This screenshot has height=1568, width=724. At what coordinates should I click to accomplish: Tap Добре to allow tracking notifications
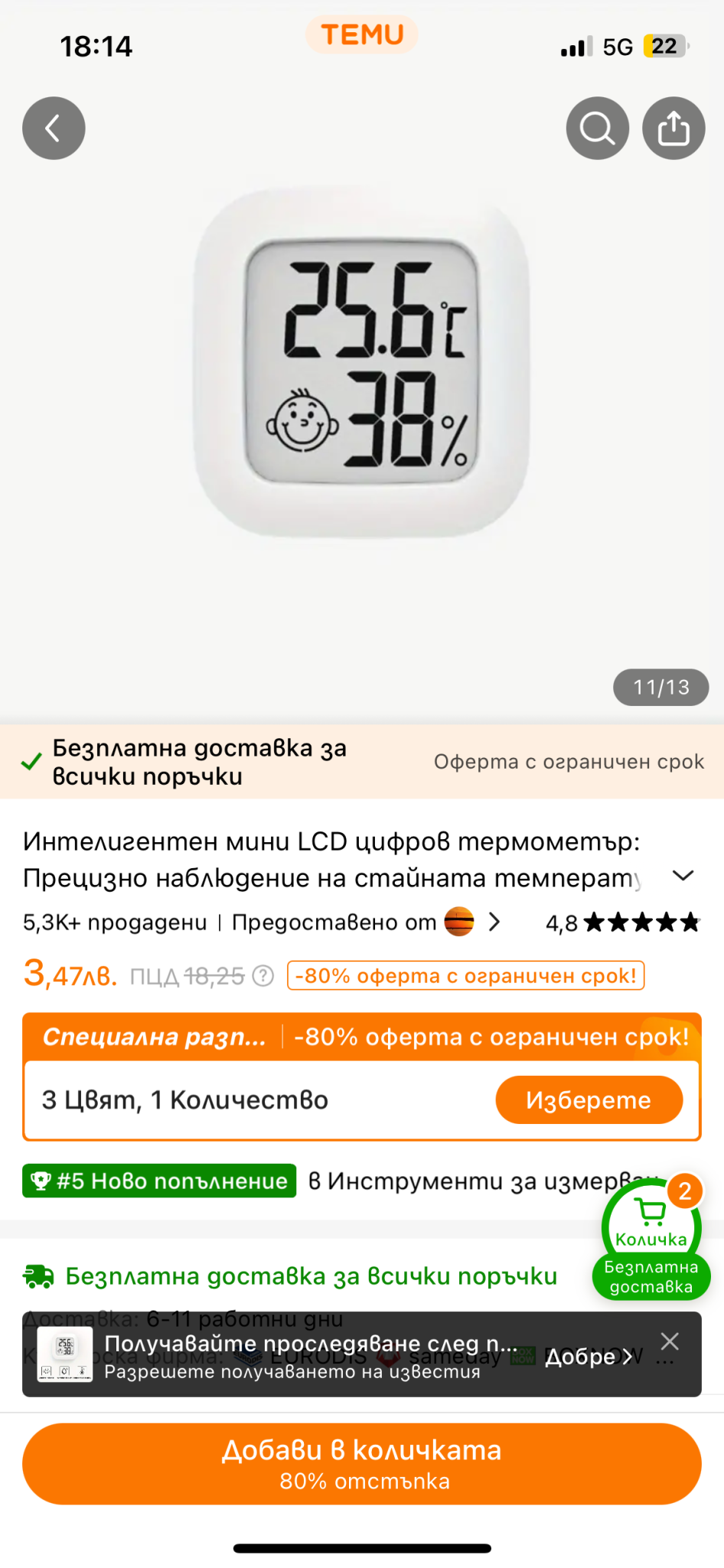(588, 1357)
